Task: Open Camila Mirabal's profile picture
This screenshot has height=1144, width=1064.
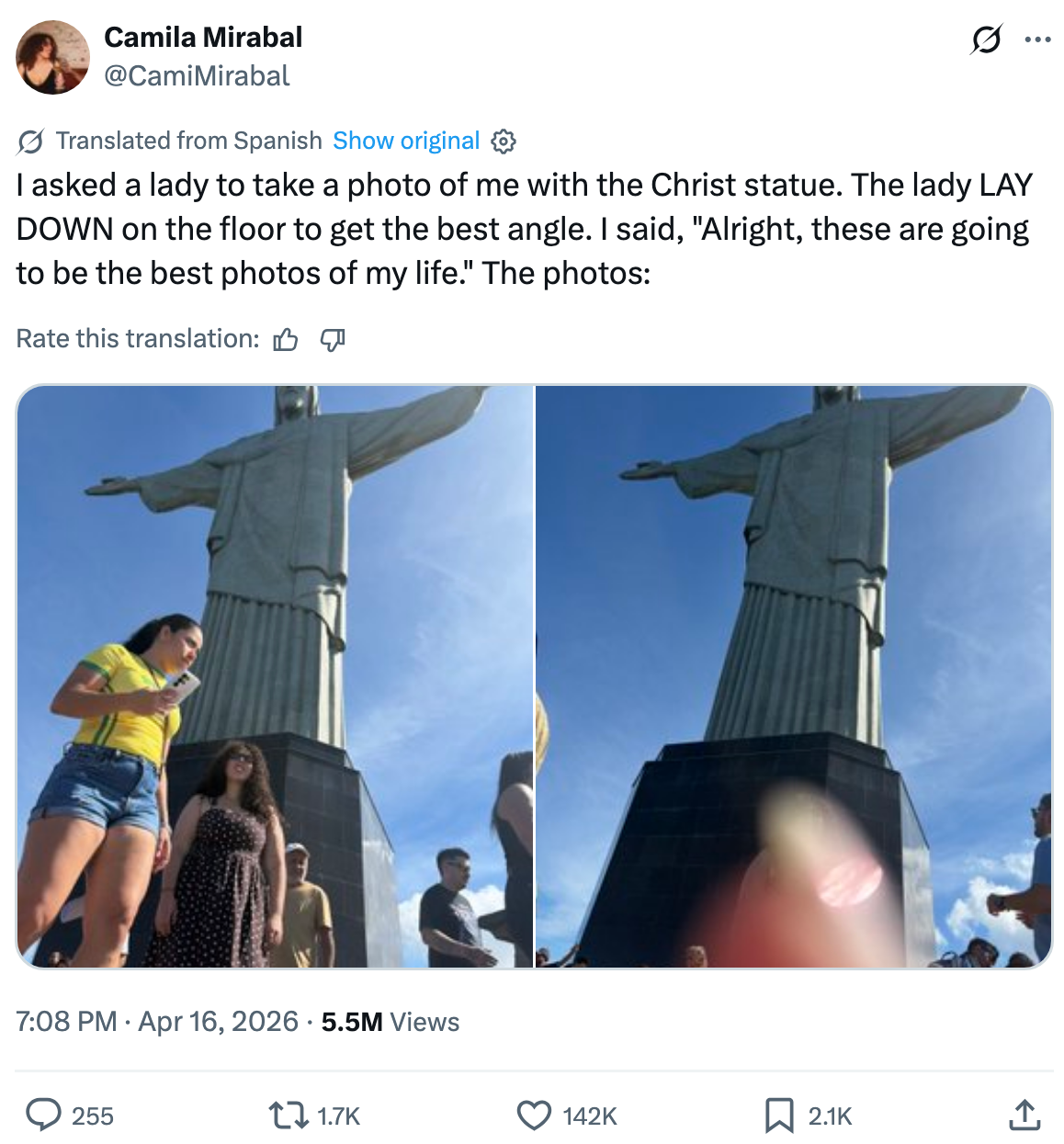Action: click(52, 57)
